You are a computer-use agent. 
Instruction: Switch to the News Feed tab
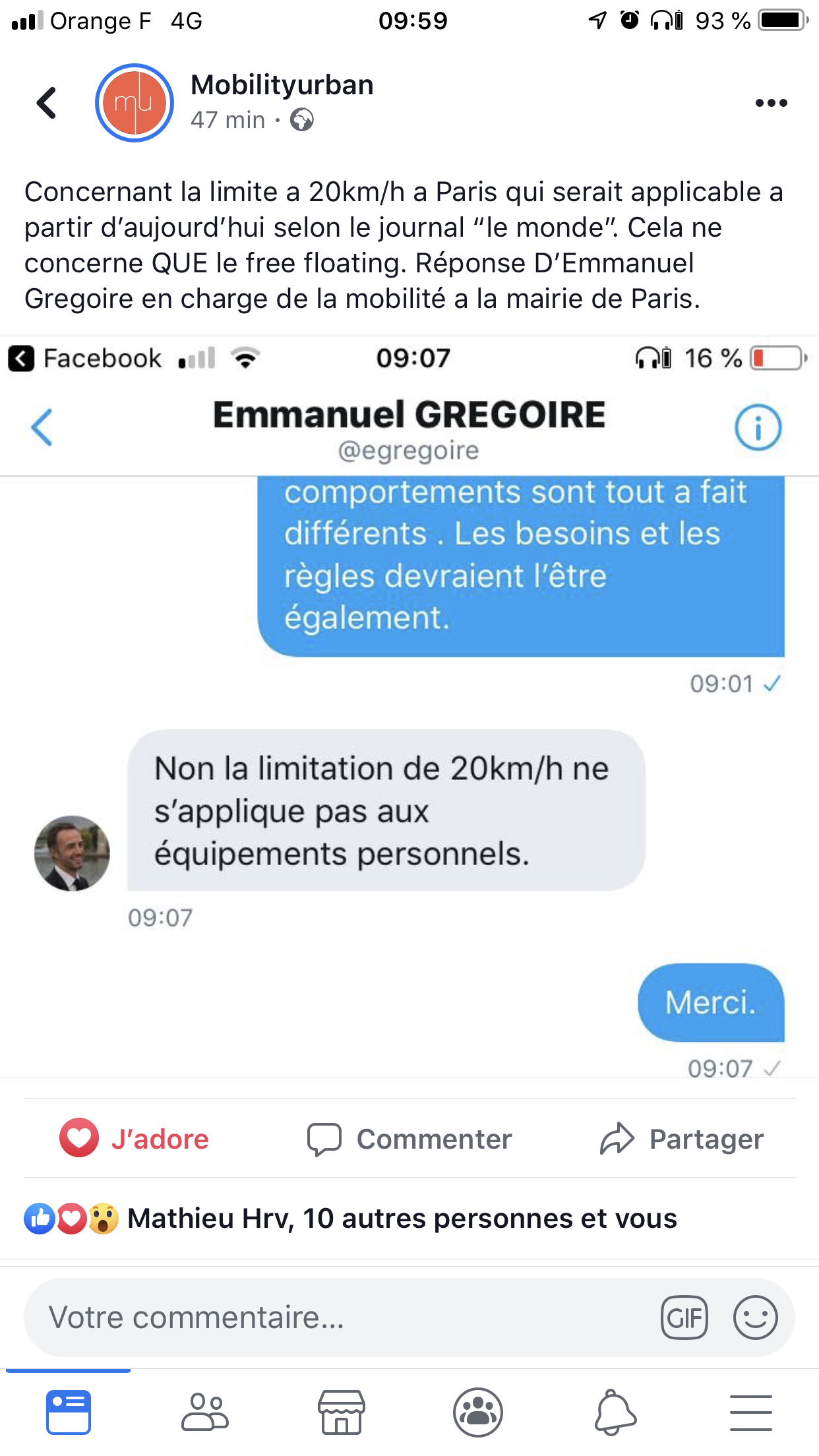coord(69,1412)
